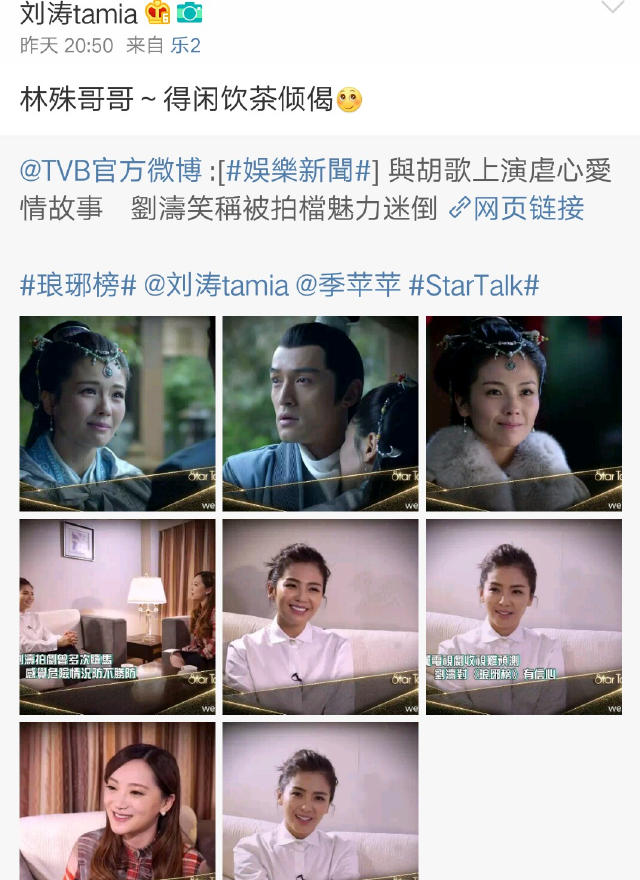Open the @刘涛tamia mention
The image size is (640, 880).
(216, 285)
